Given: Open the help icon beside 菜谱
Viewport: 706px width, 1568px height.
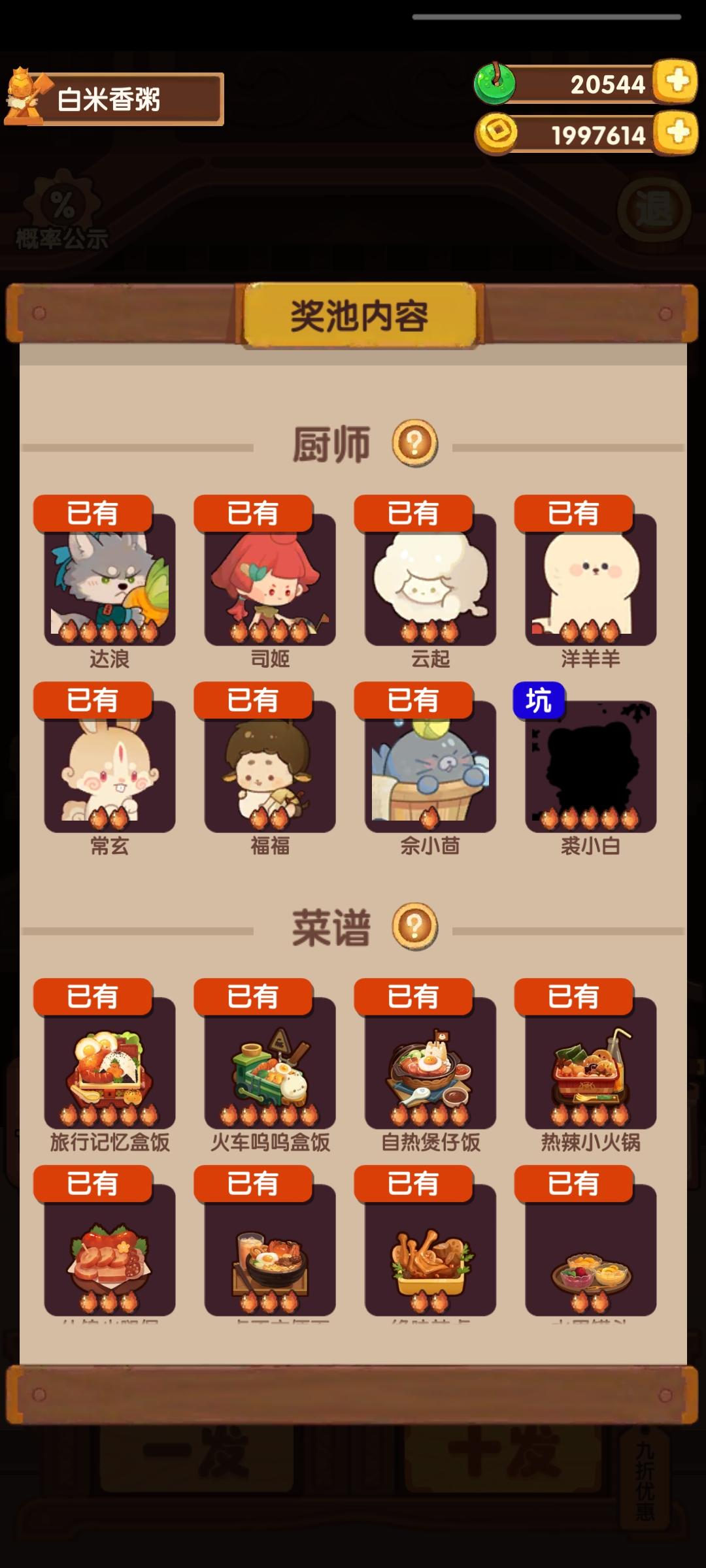Looking at the screenshot, I should point(414,926).
